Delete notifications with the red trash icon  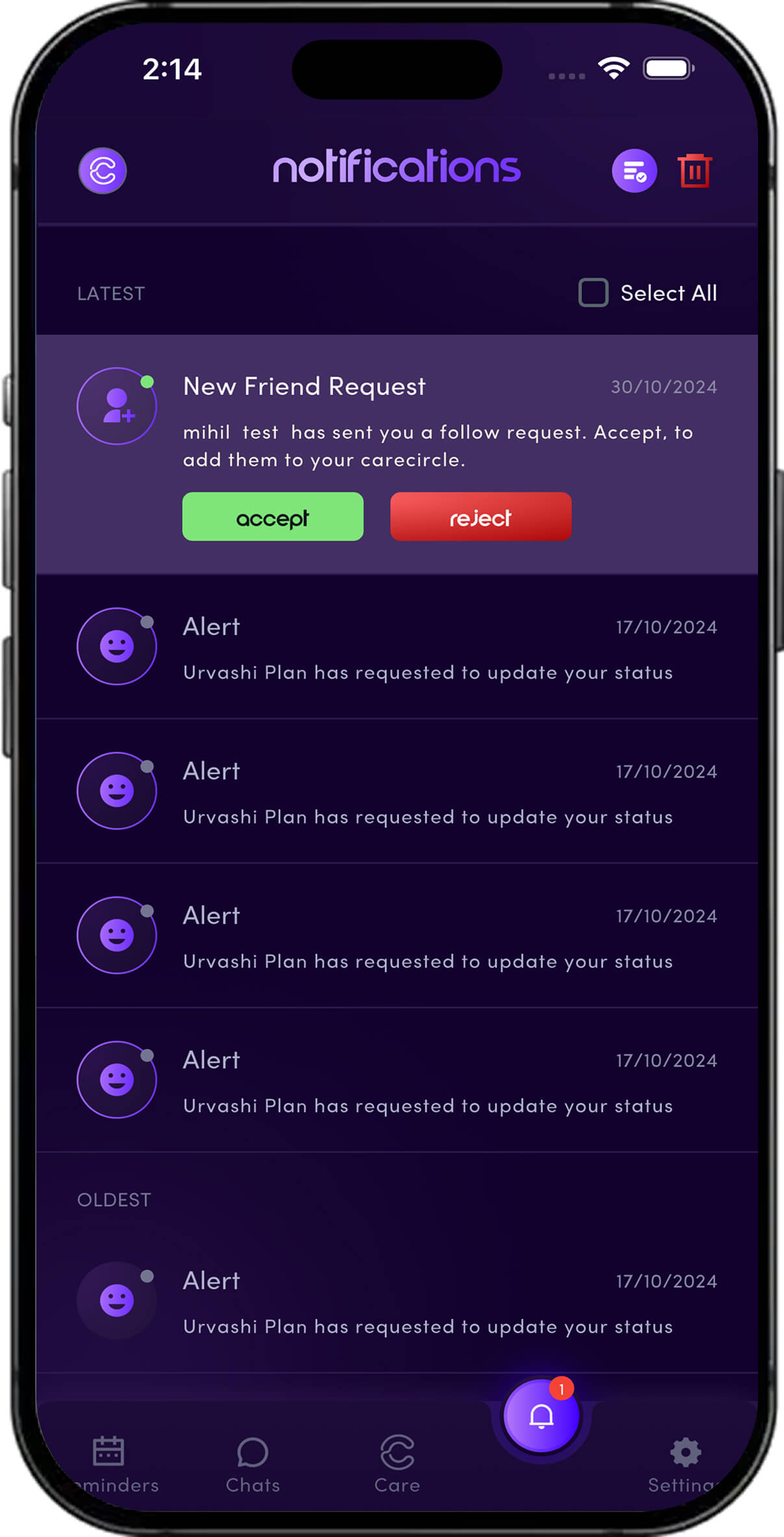pos(694,171)
